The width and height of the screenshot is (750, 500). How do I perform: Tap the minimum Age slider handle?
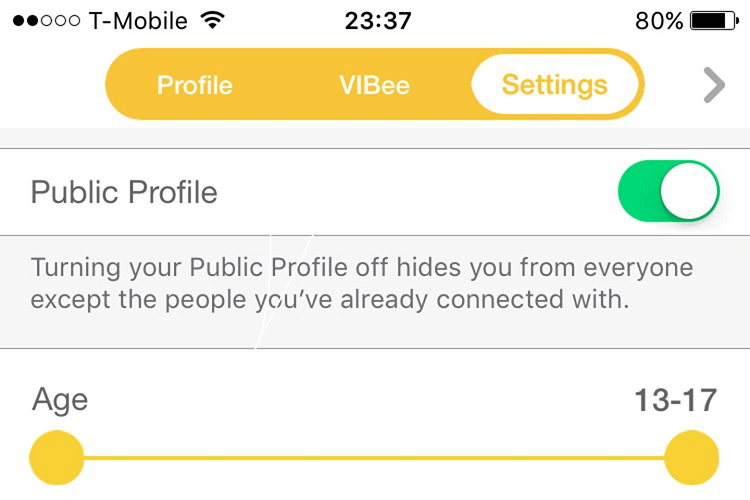coord(57,458)
